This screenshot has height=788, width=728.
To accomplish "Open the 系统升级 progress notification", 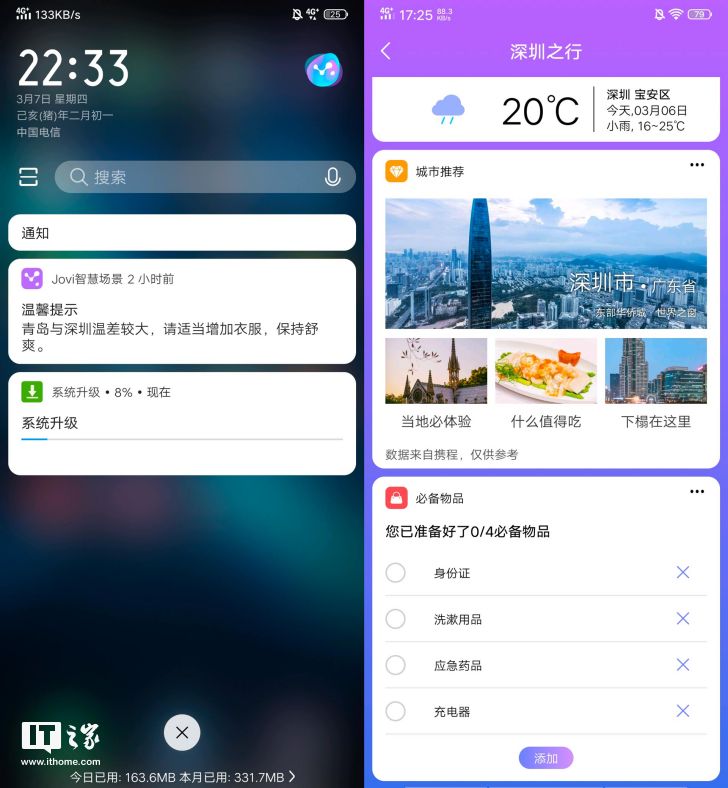I will coord(182,422).
